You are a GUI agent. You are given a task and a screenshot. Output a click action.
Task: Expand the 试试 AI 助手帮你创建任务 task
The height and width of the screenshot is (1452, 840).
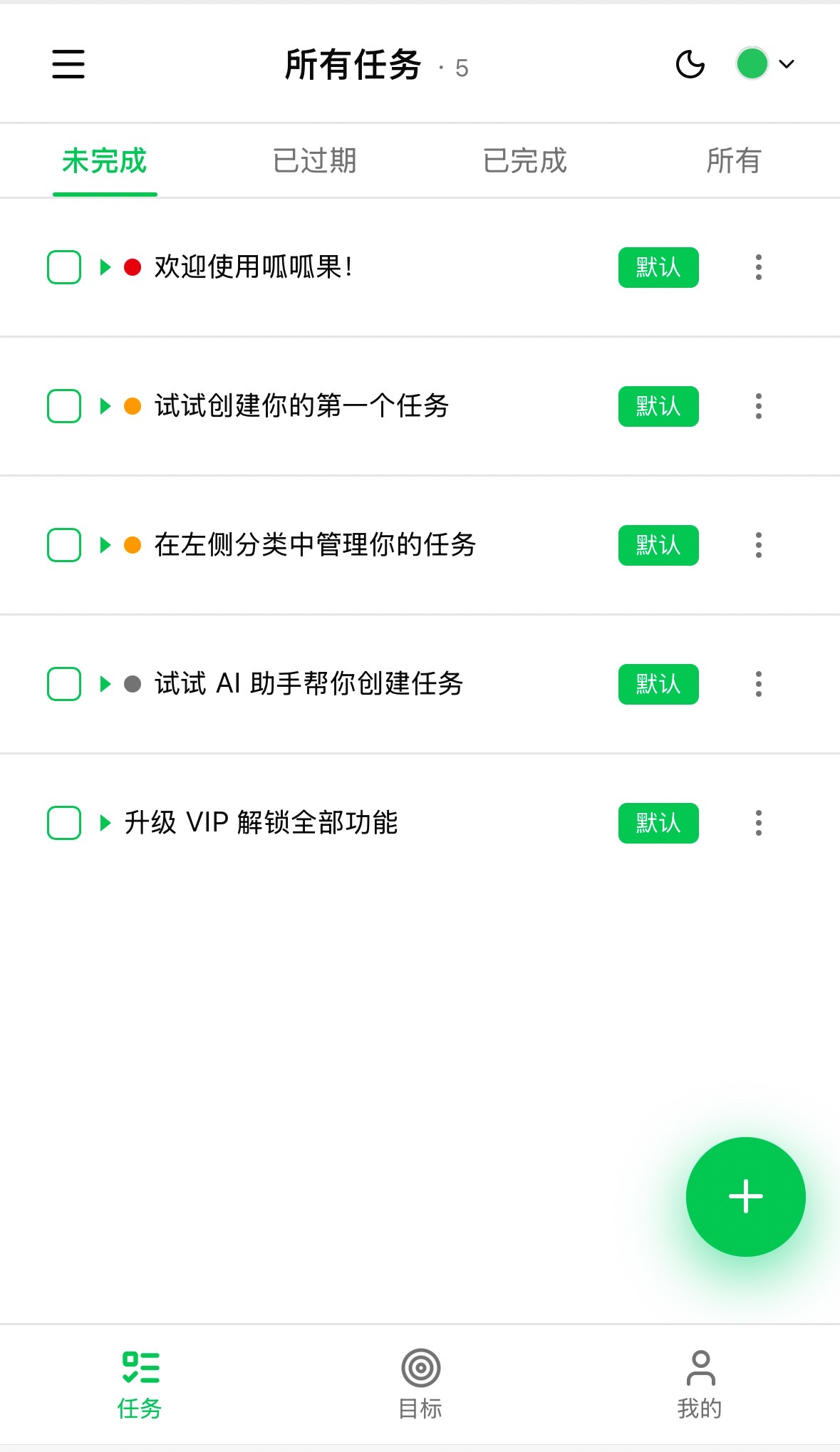pos(105,684)
